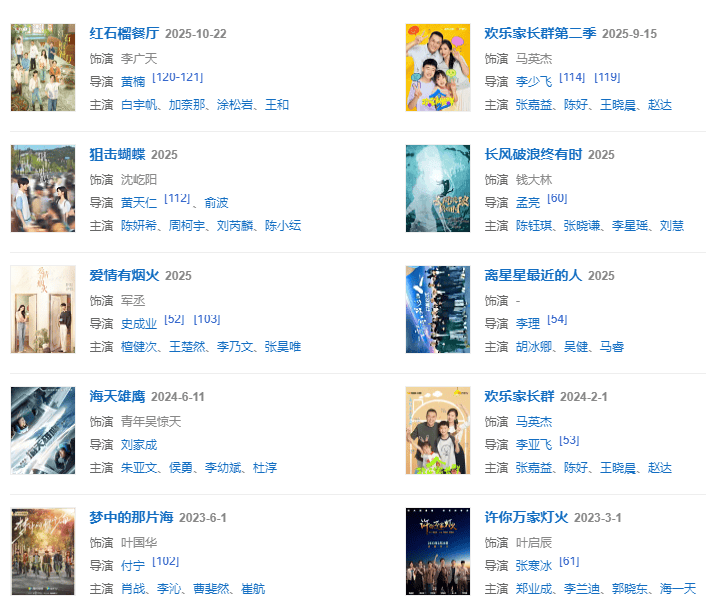
Task: Open actor 郑业成's link
Action: 534,589
